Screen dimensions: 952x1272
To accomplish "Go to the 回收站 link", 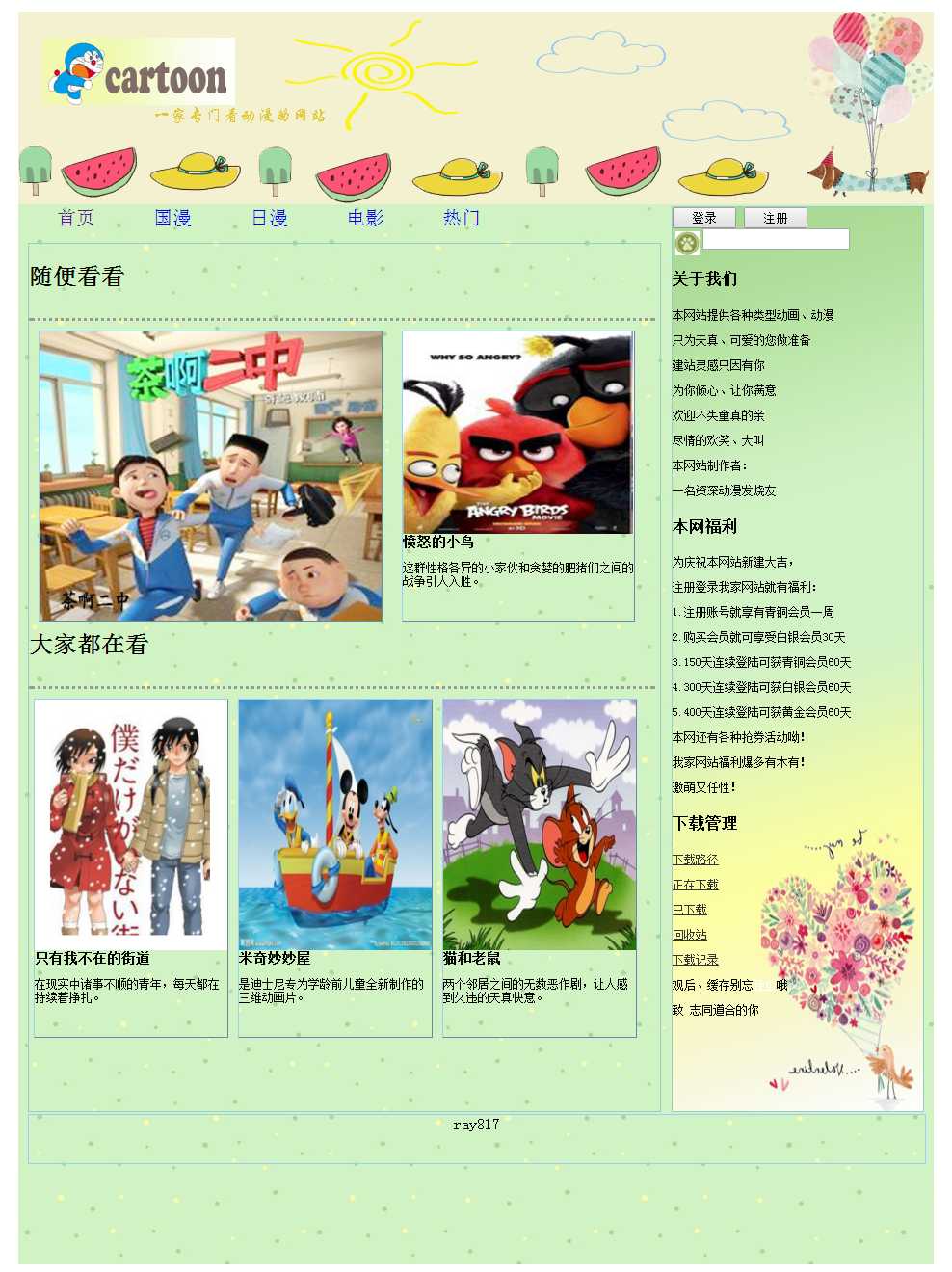I will (689, 935).
